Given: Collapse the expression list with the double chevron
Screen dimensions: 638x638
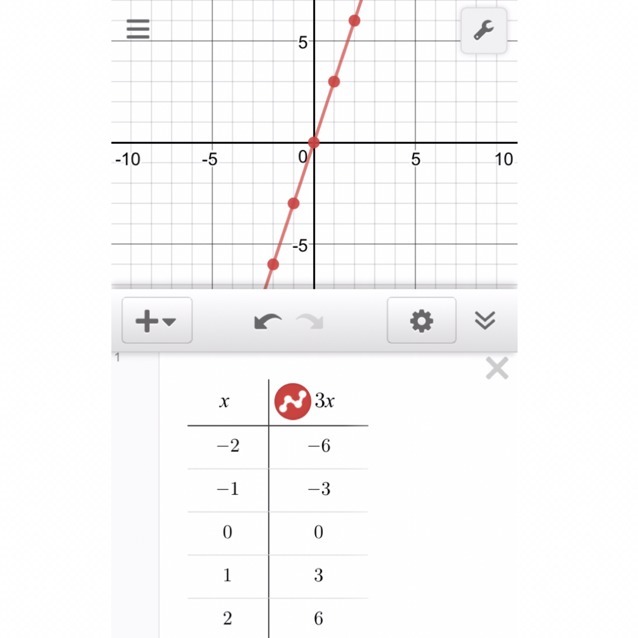Looking at the screenshot, I should coord(485,320).
